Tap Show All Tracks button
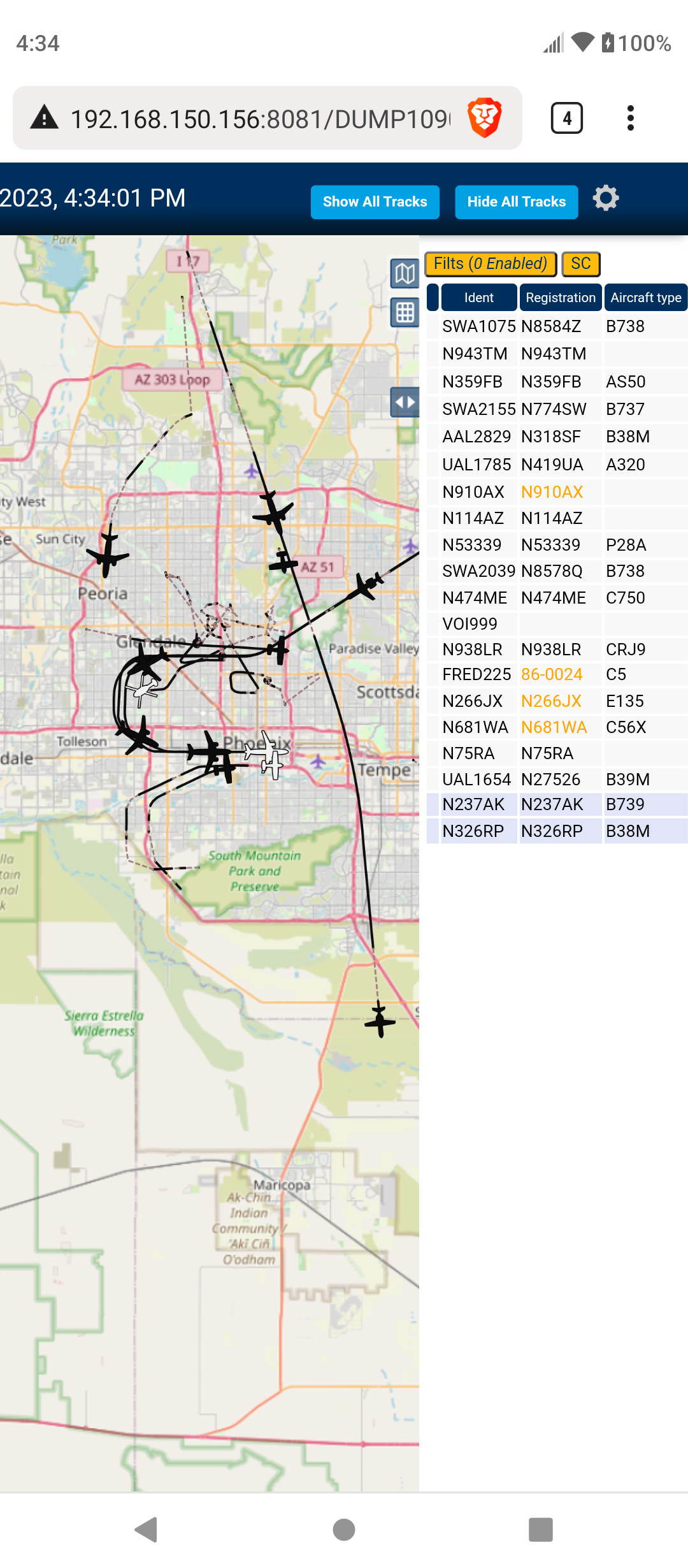The height and width of the screenshot is (1568, 688). [x=375, y=202]
